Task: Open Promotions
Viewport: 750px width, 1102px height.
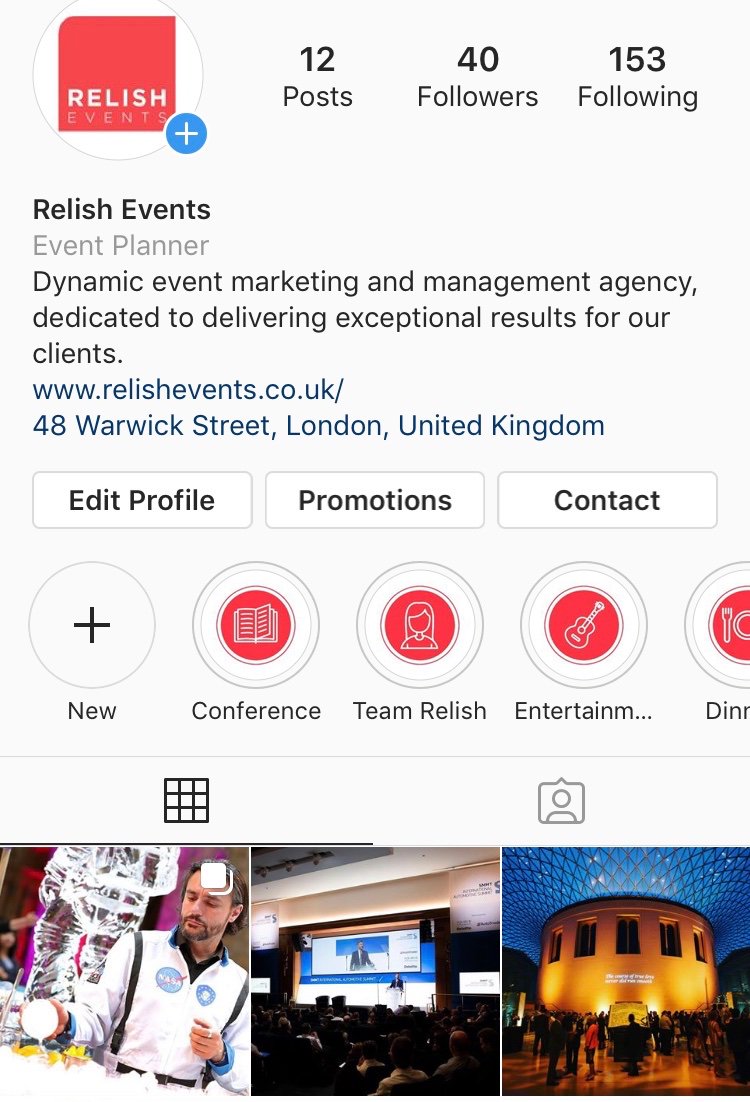Action: (375, 500)
